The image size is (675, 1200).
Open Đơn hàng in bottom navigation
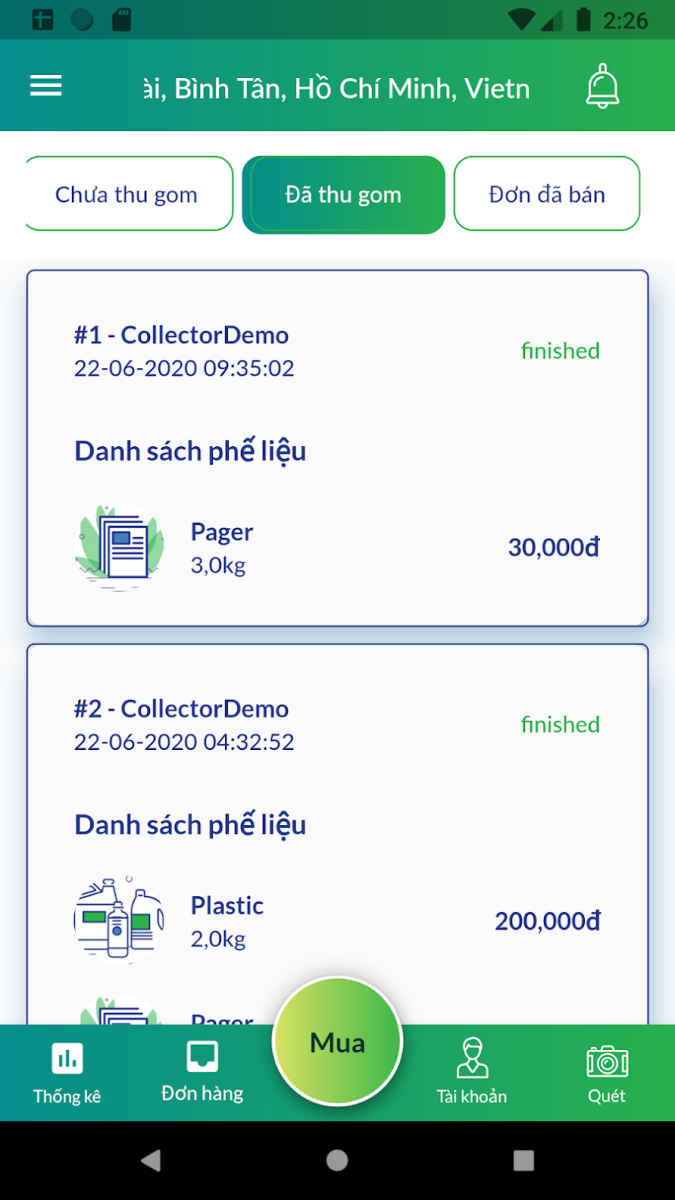tap(202, 1073)
